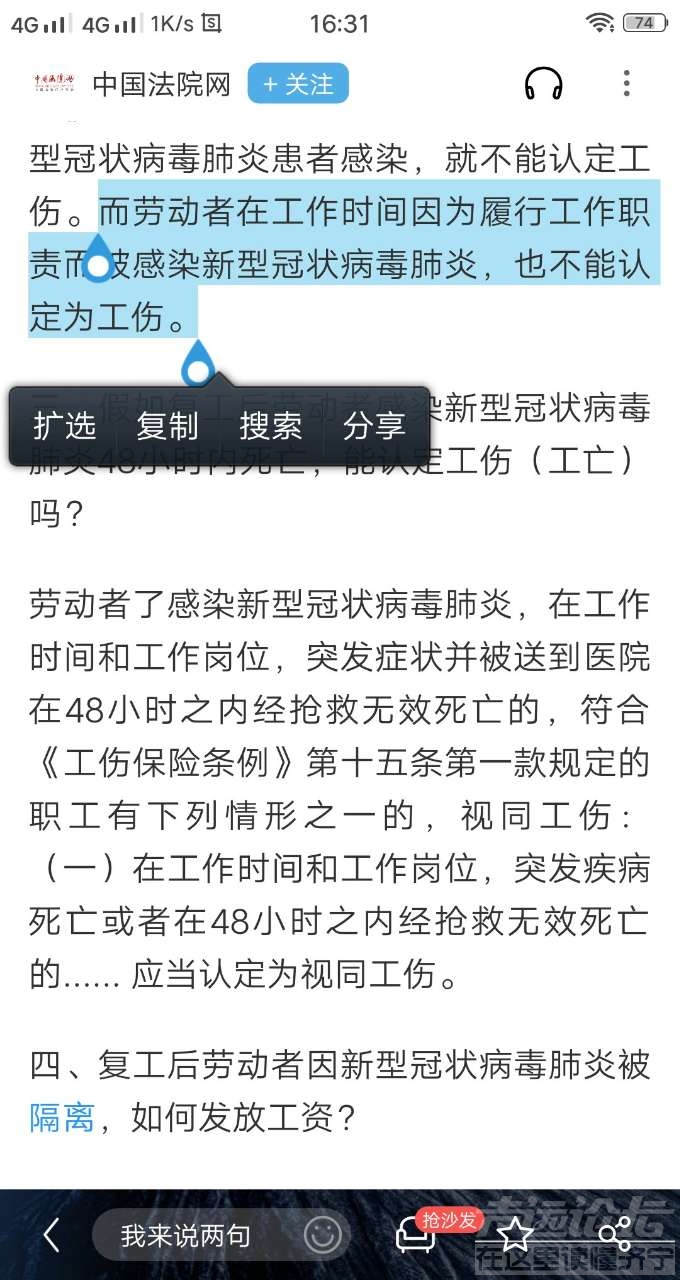
Task: Follow 中国法院网 with the 关注 button
Action: point(297,85)
